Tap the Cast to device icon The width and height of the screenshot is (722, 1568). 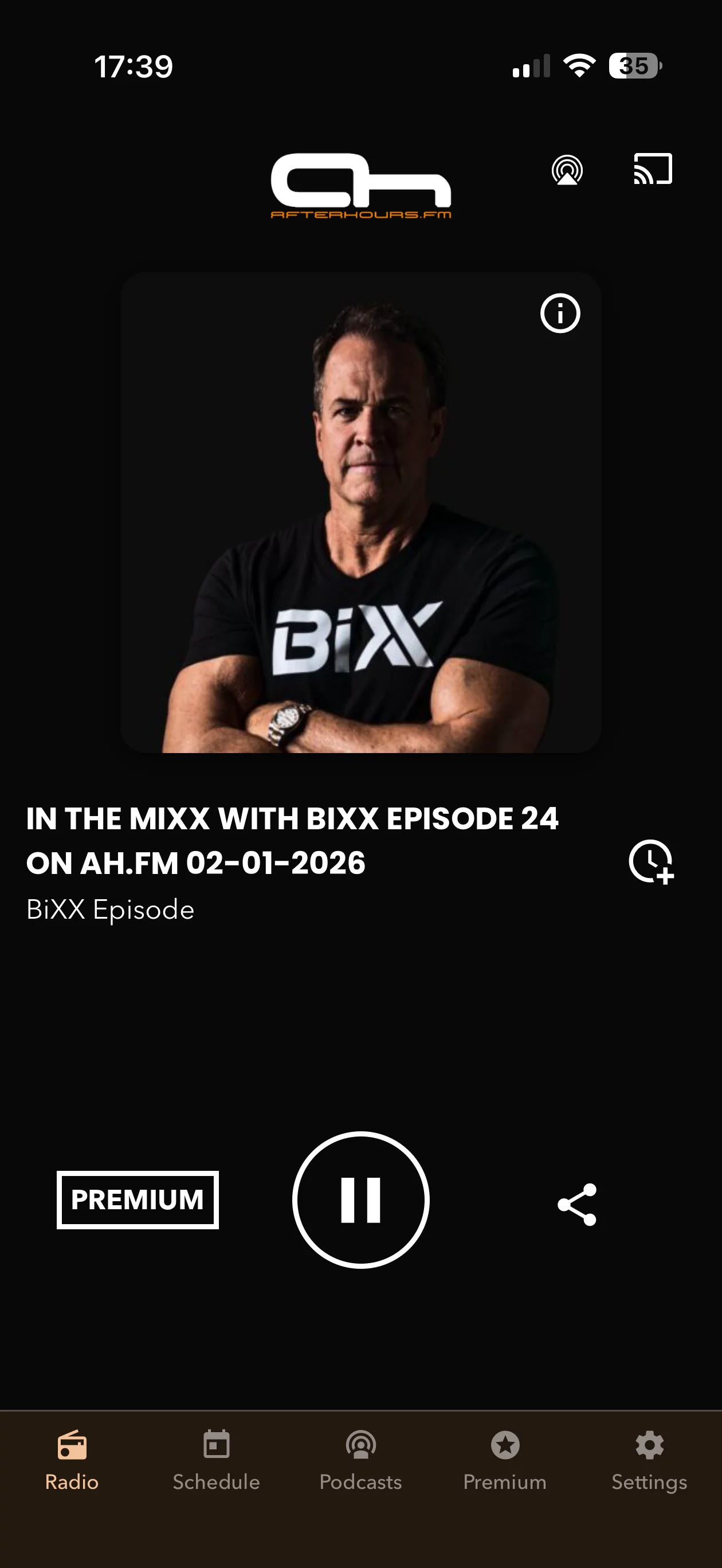point(653,168)
